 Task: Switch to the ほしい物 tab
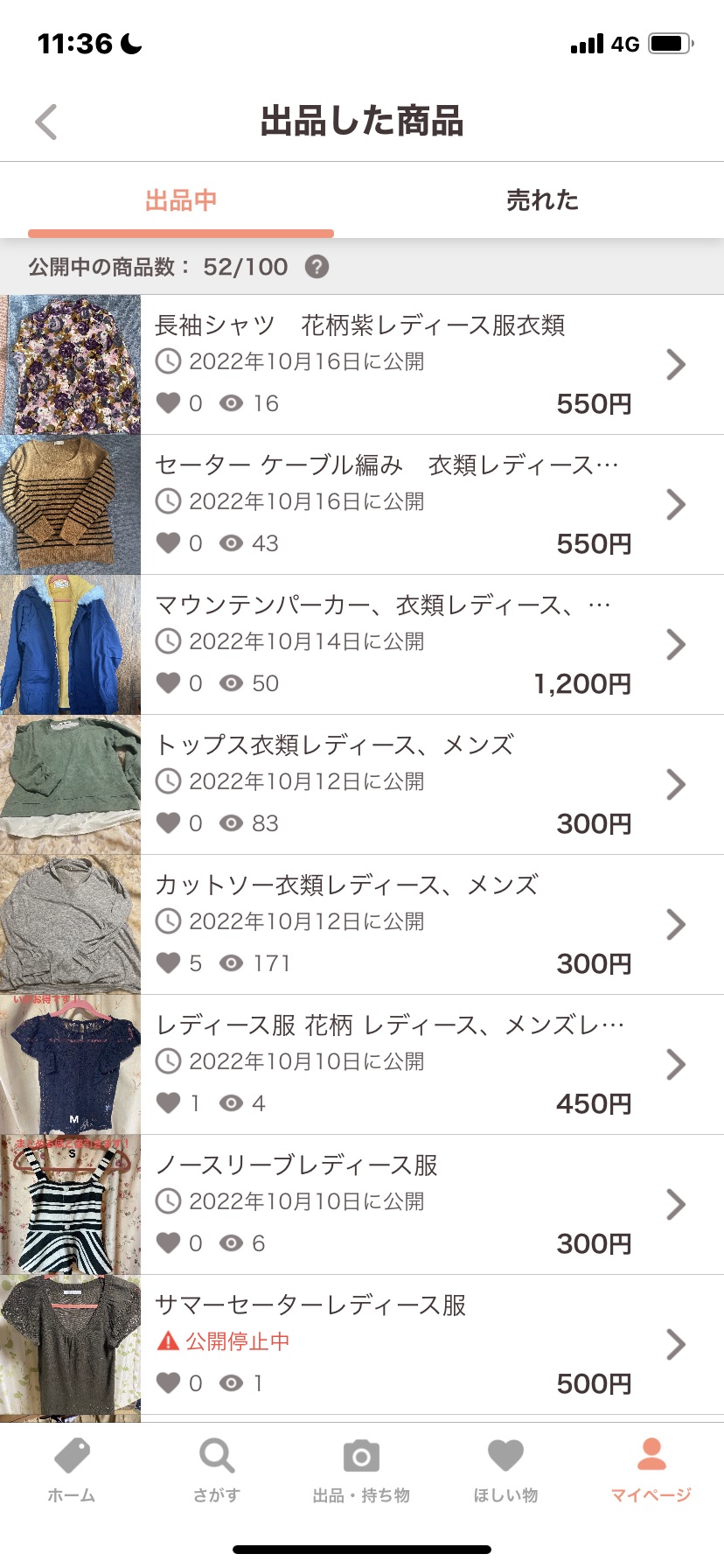[505, 1471]
